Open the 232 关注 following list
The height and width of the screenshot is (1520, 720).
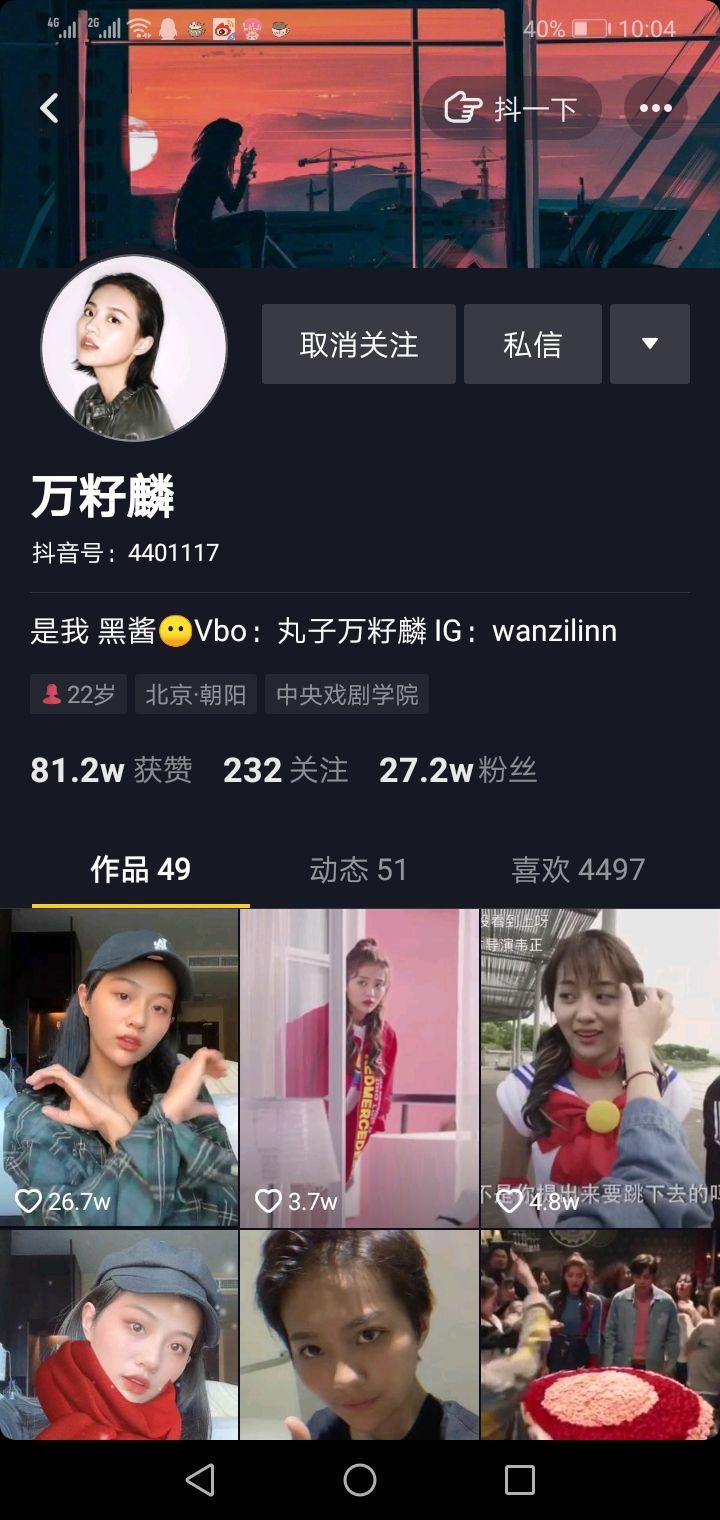[x=285, y=770]
